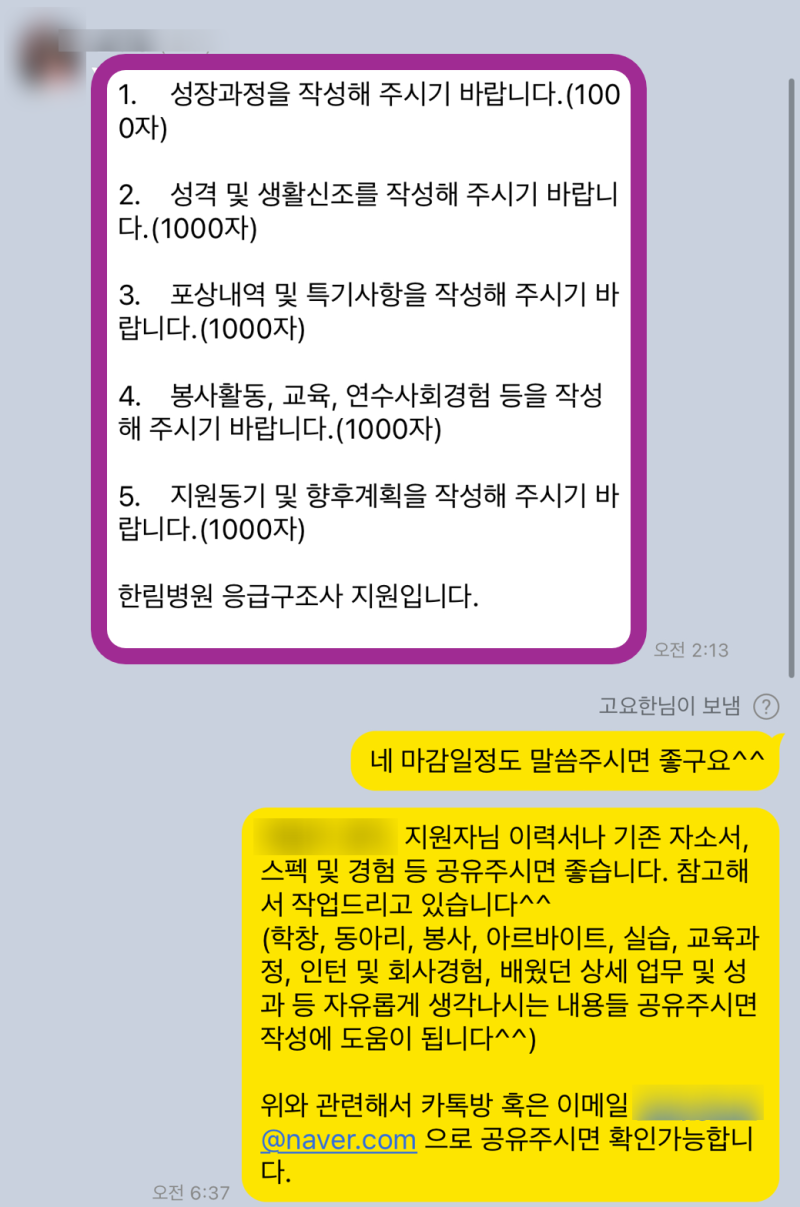Tap the question mark help icon
Image resolution: width=800 pixels, height=1207 pixels.
(x=766, y=707)
